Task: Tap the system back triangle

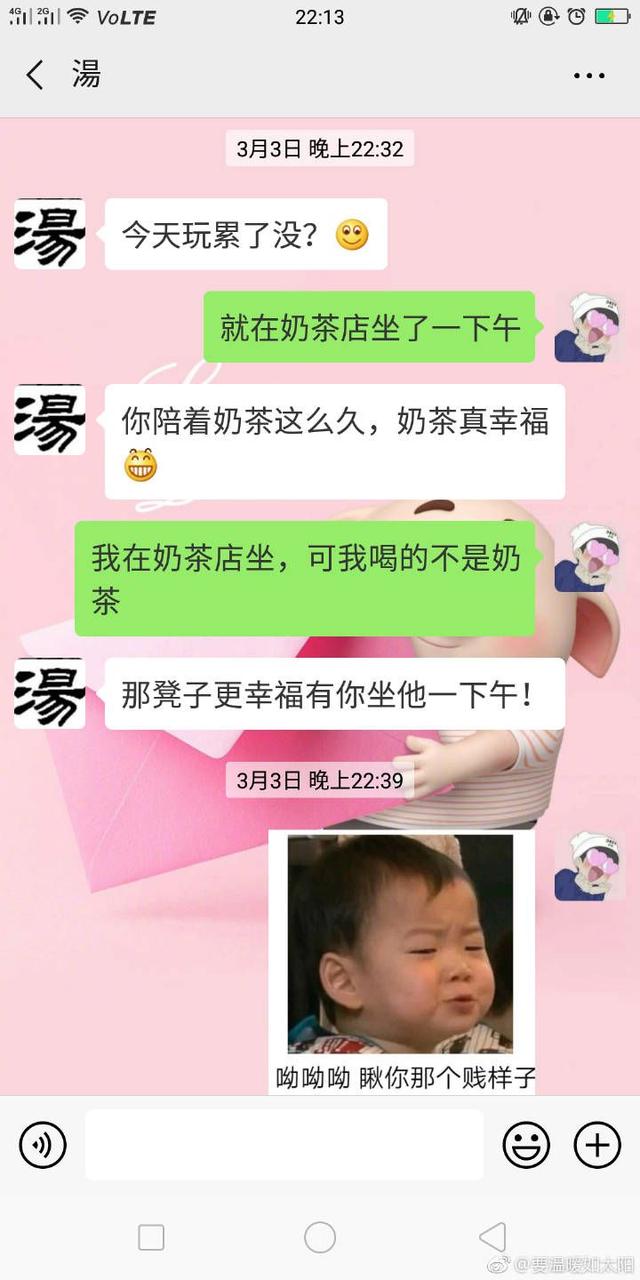Action: 492,1237
